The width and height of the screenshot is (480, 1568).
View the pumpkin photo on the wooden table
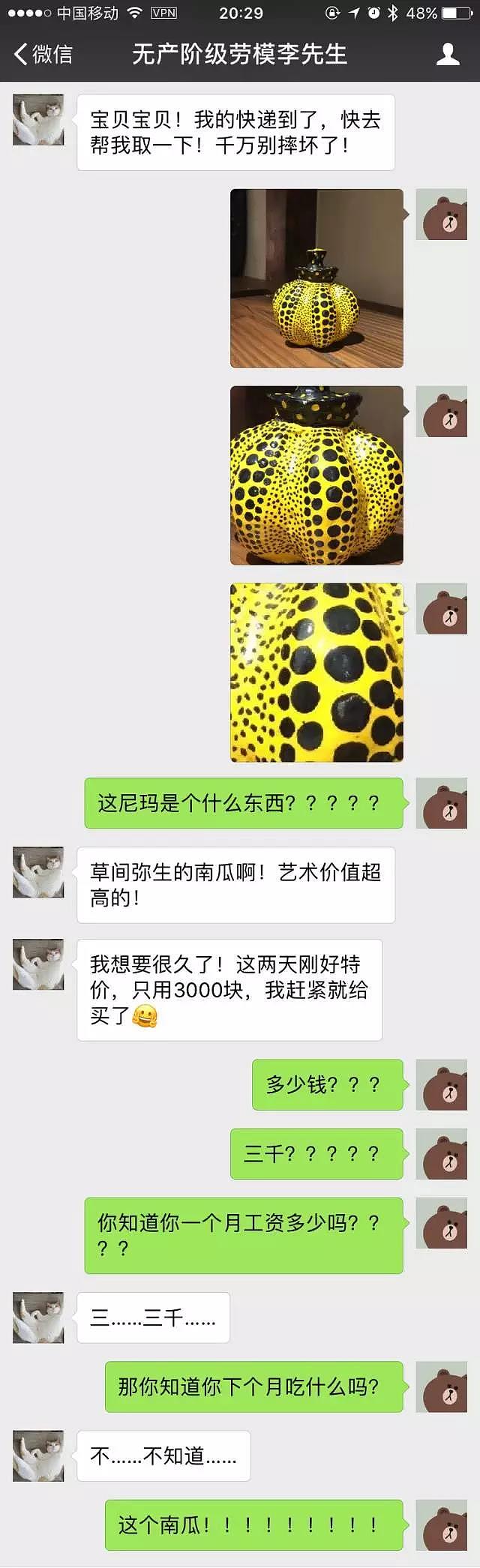click(x=316, y=278)
